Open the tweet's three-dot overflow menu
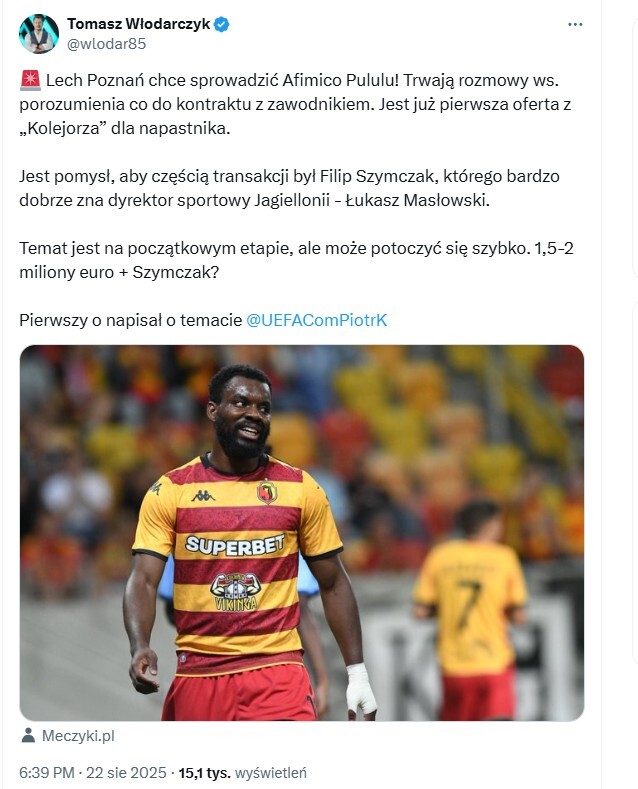 coord(575,24)
